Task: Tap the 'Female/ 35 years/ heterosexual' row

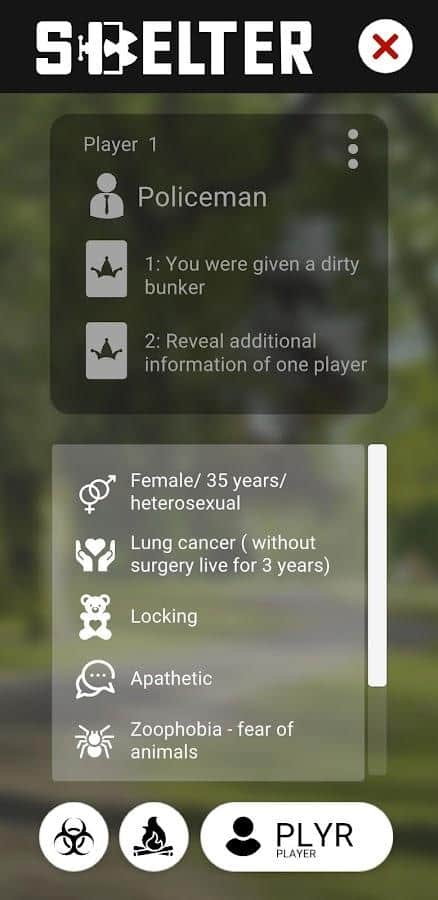Action: [208, 492]
